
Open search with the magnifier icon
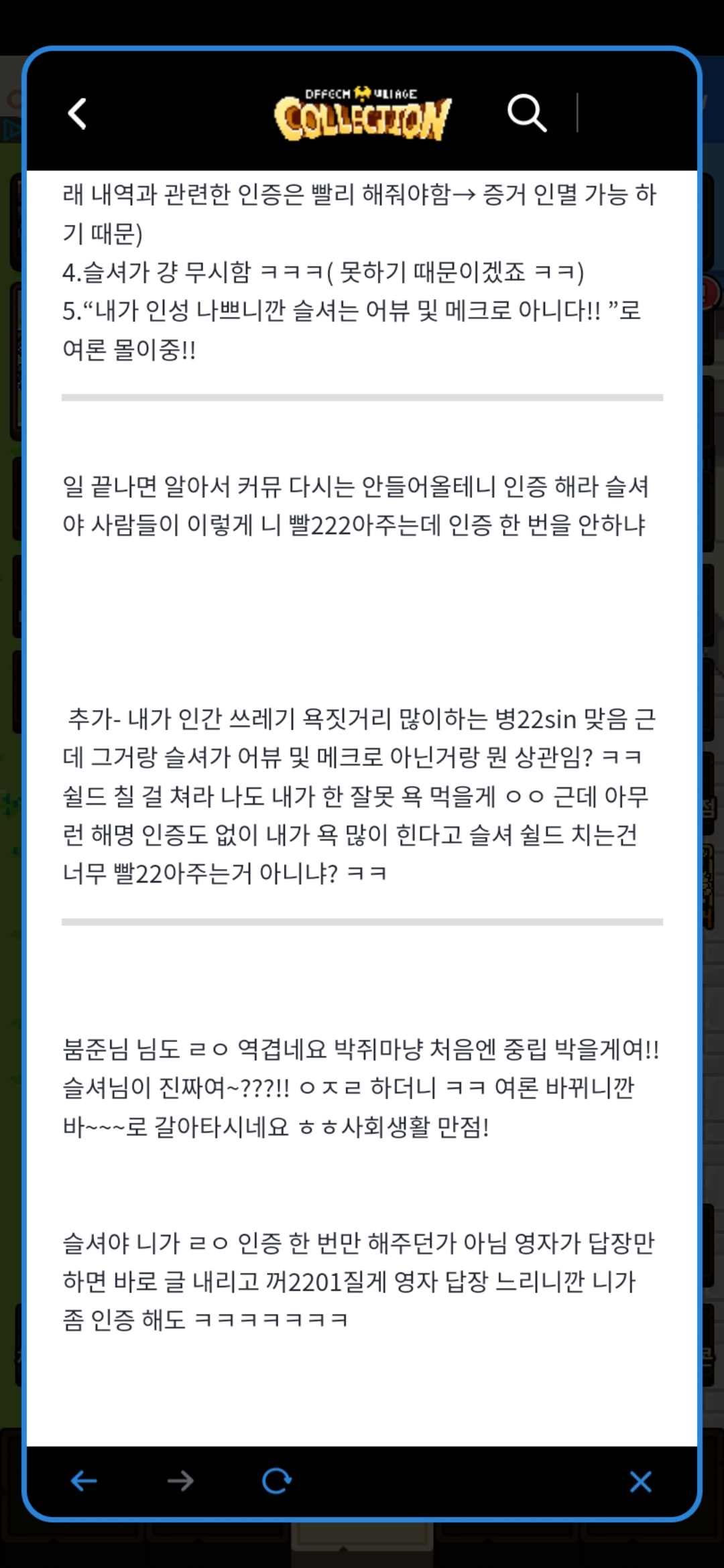coord(527,113)
